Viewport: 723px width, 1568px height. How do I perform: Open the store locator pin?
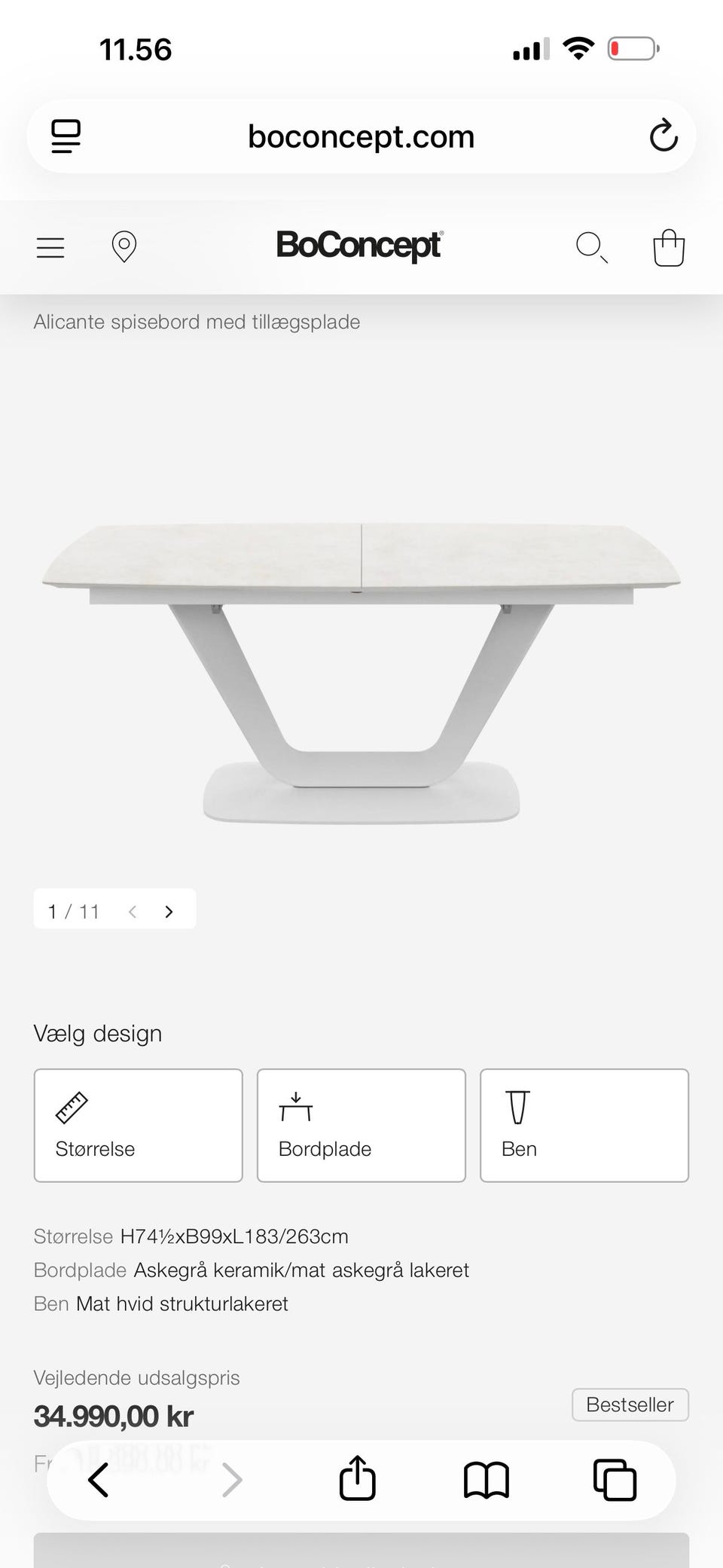point(124,246)
